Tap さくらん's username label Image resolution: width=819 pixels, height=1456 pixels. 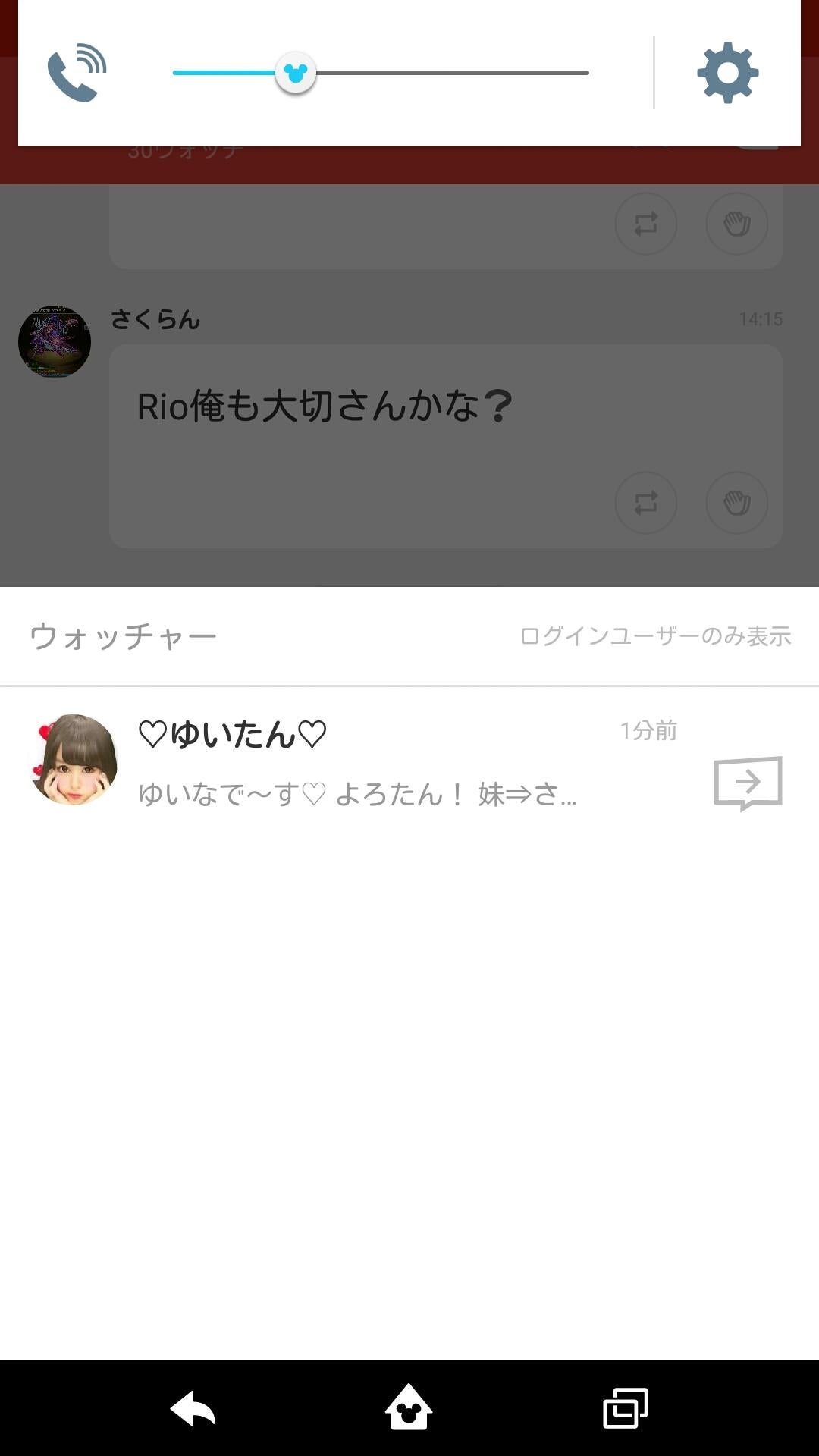click(153, 320)
